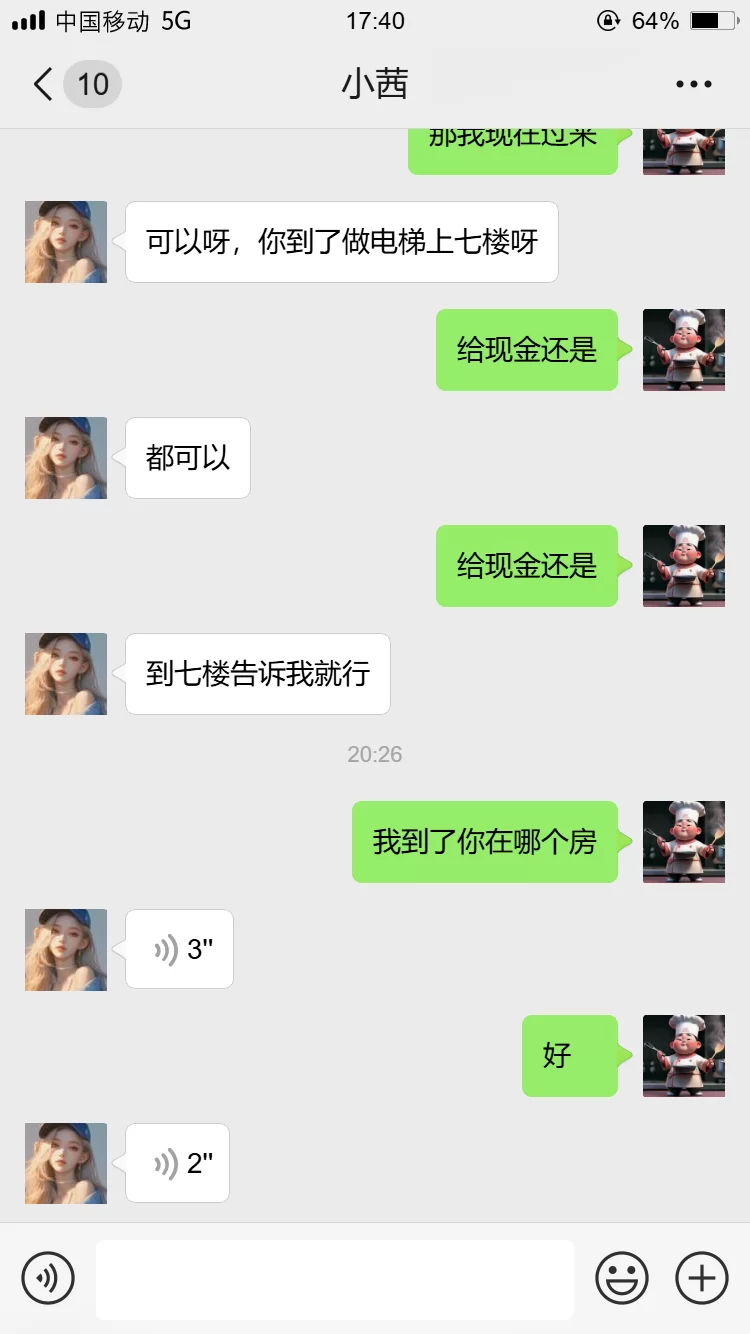Screen dimensions: 750x1334
Task: Open the three-dot chat info menu
Action: click(x=693, y=84)
